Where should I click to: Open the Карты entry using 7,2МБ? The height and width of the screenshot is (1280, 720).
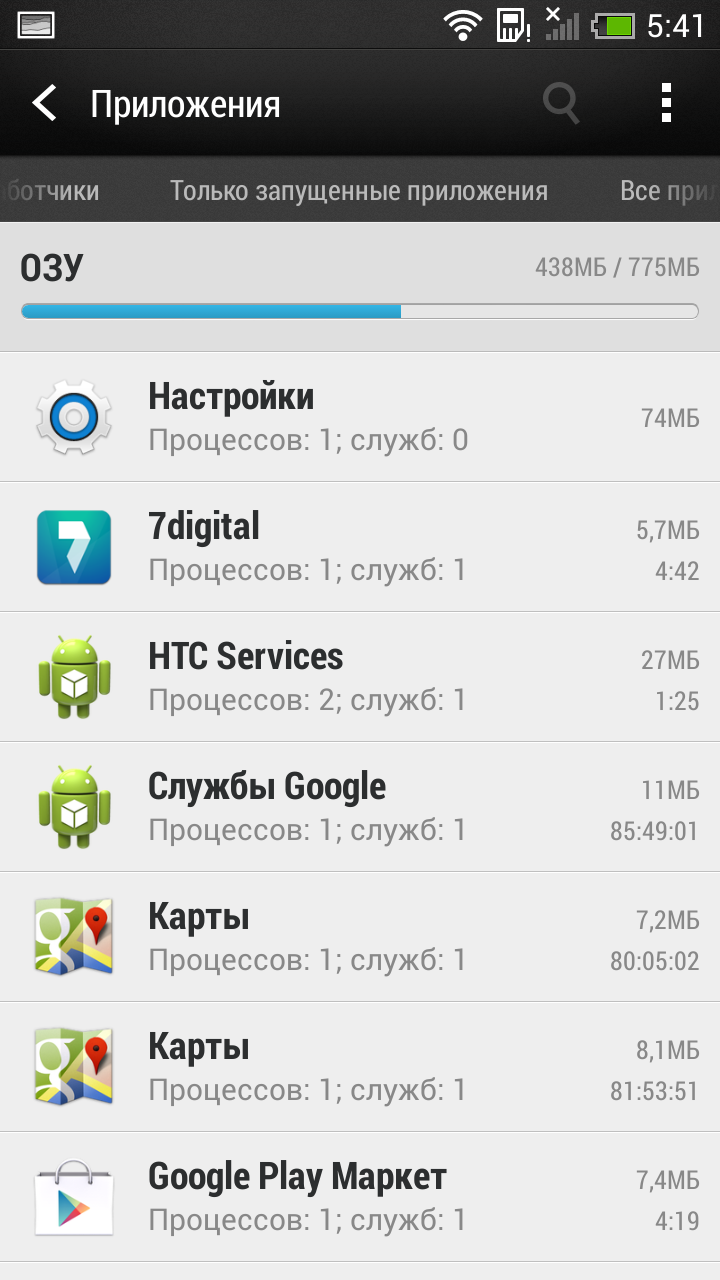[360, 936]
